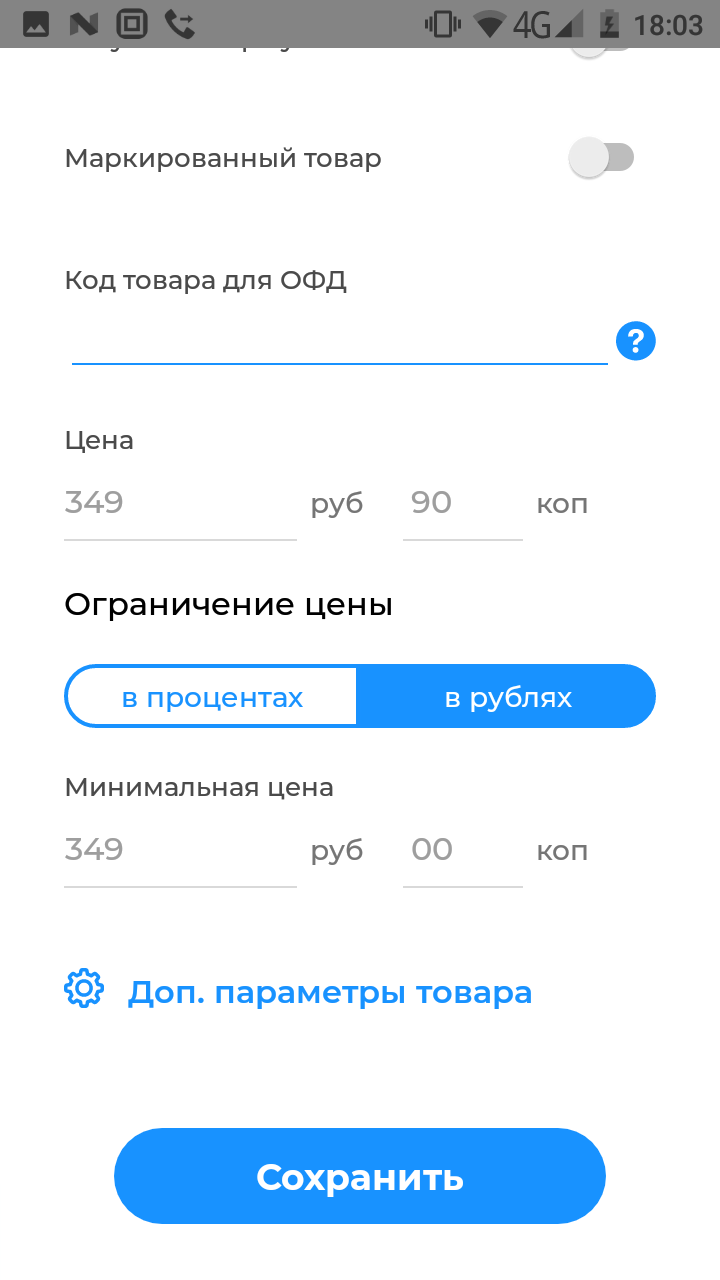The width and height of the screenshot is (720, 1280).
Task: Switch to в процентах option
Action: pyautogui.click(x=212, y=697)
